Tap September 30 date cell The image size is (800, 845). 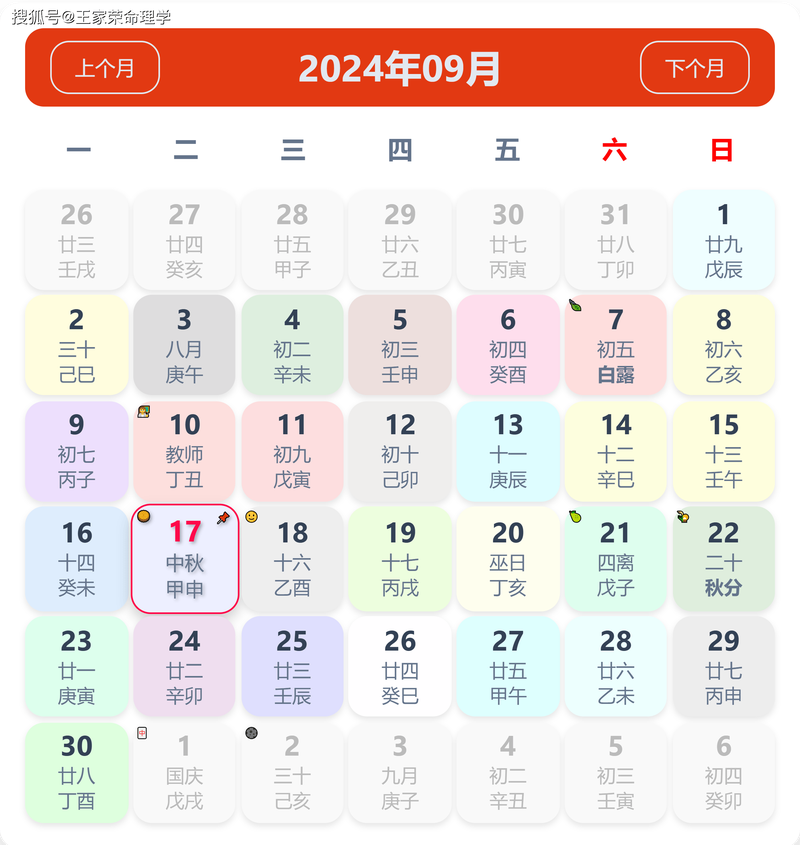pyautogui.click(x=77, y=772)
